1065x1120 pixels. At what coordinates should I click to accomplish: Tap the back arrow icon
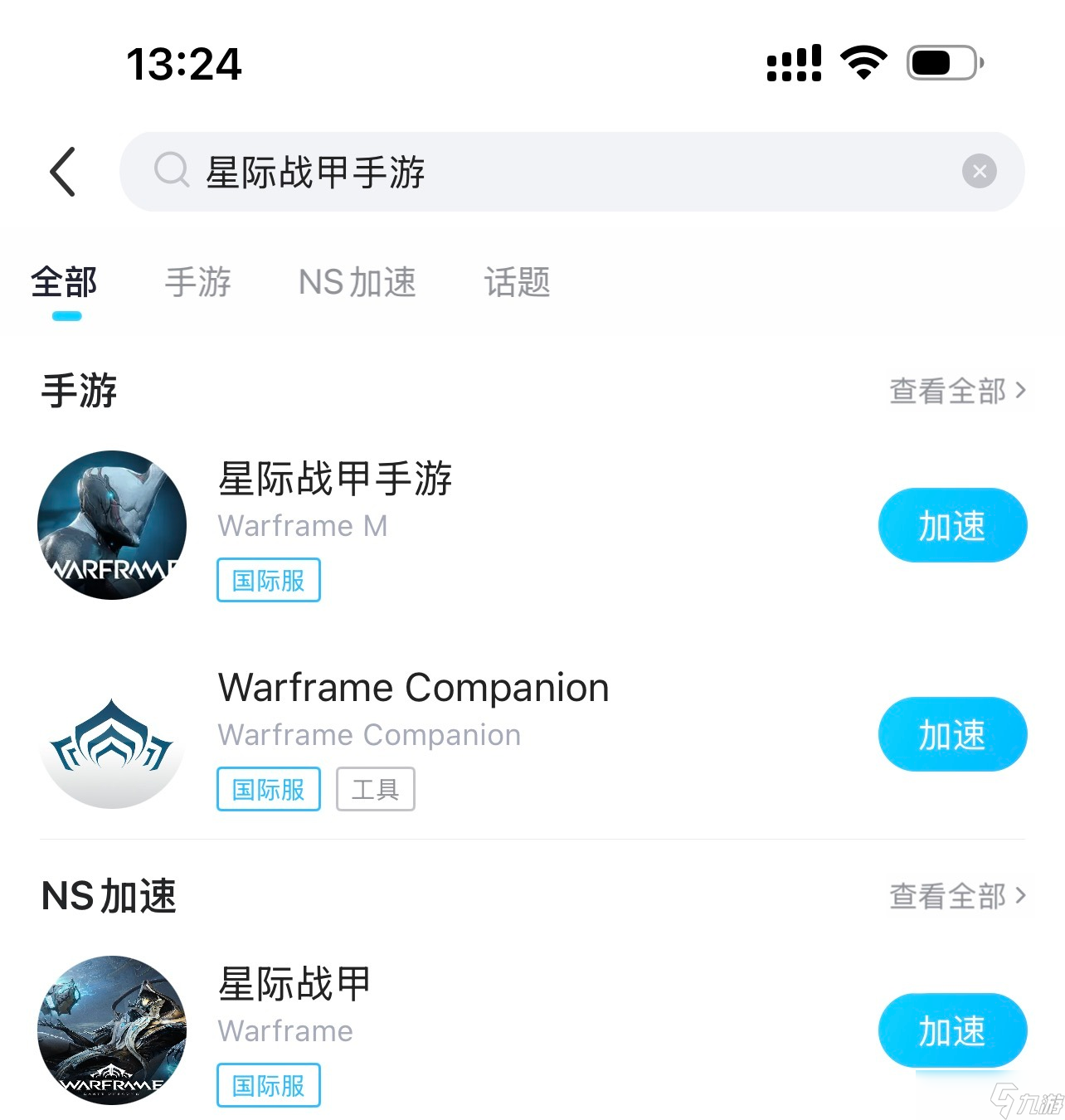click(x=63, y=172)
